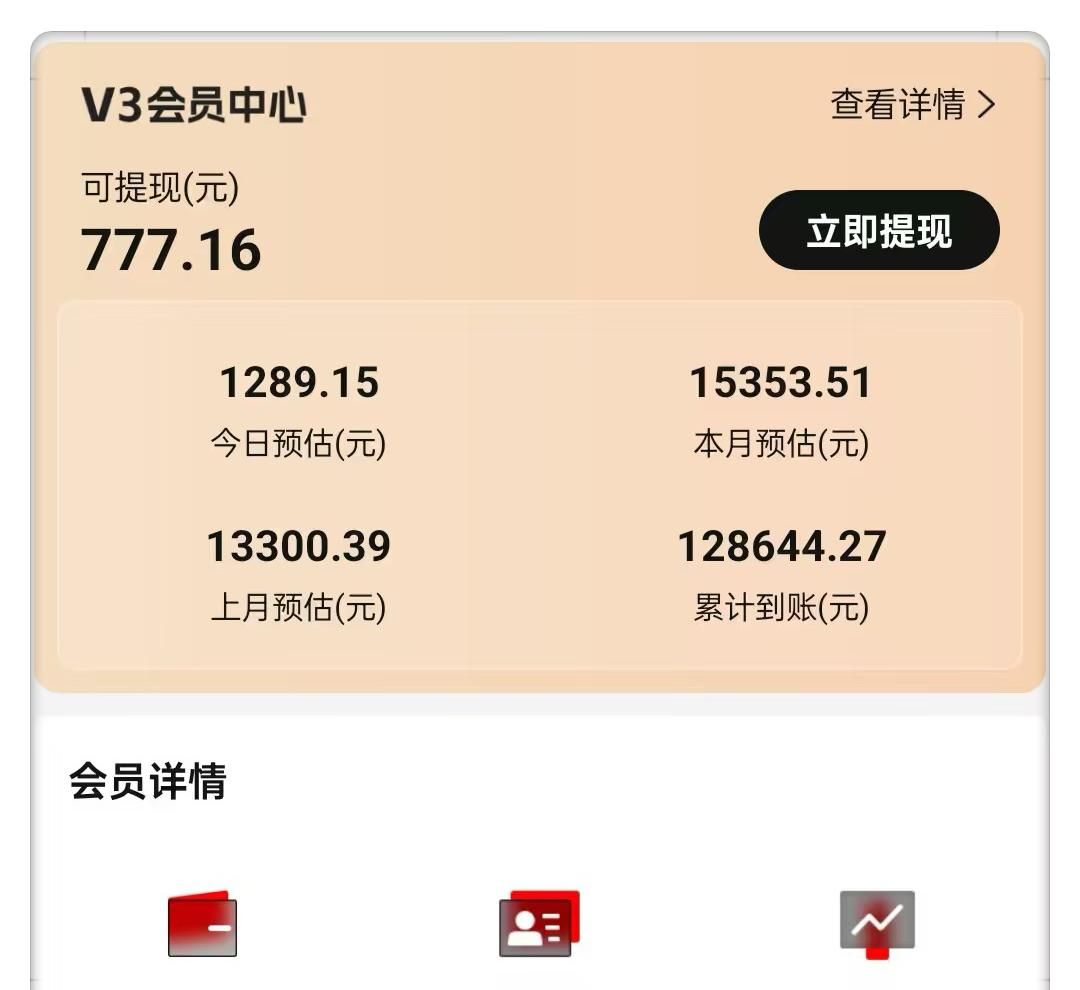Tap the 立即提现 withdraw button
This screenshot has height=990, width=1080.
point(879,231)
